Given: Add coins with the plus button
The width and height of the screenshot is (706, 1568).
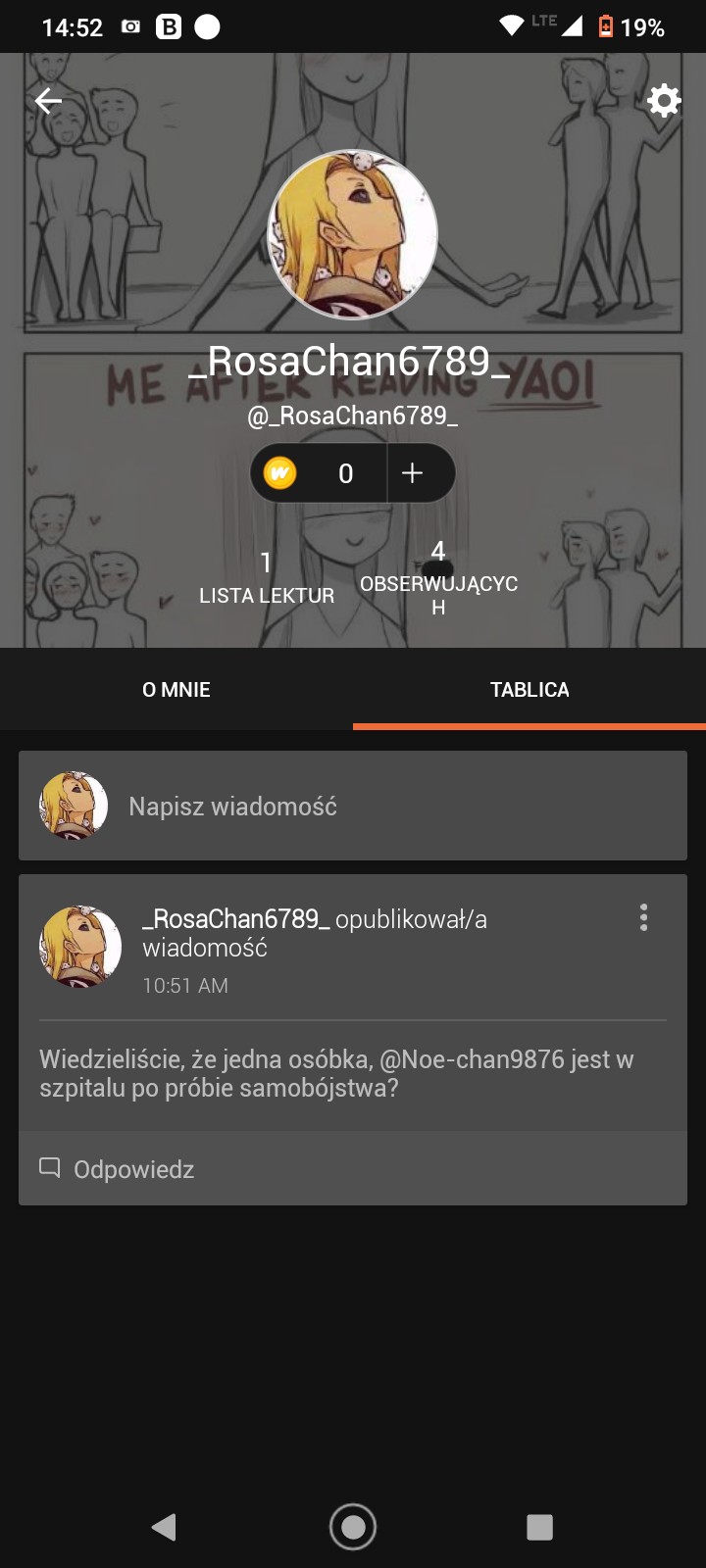Looking at the screenshot, I should pos(413,473).
